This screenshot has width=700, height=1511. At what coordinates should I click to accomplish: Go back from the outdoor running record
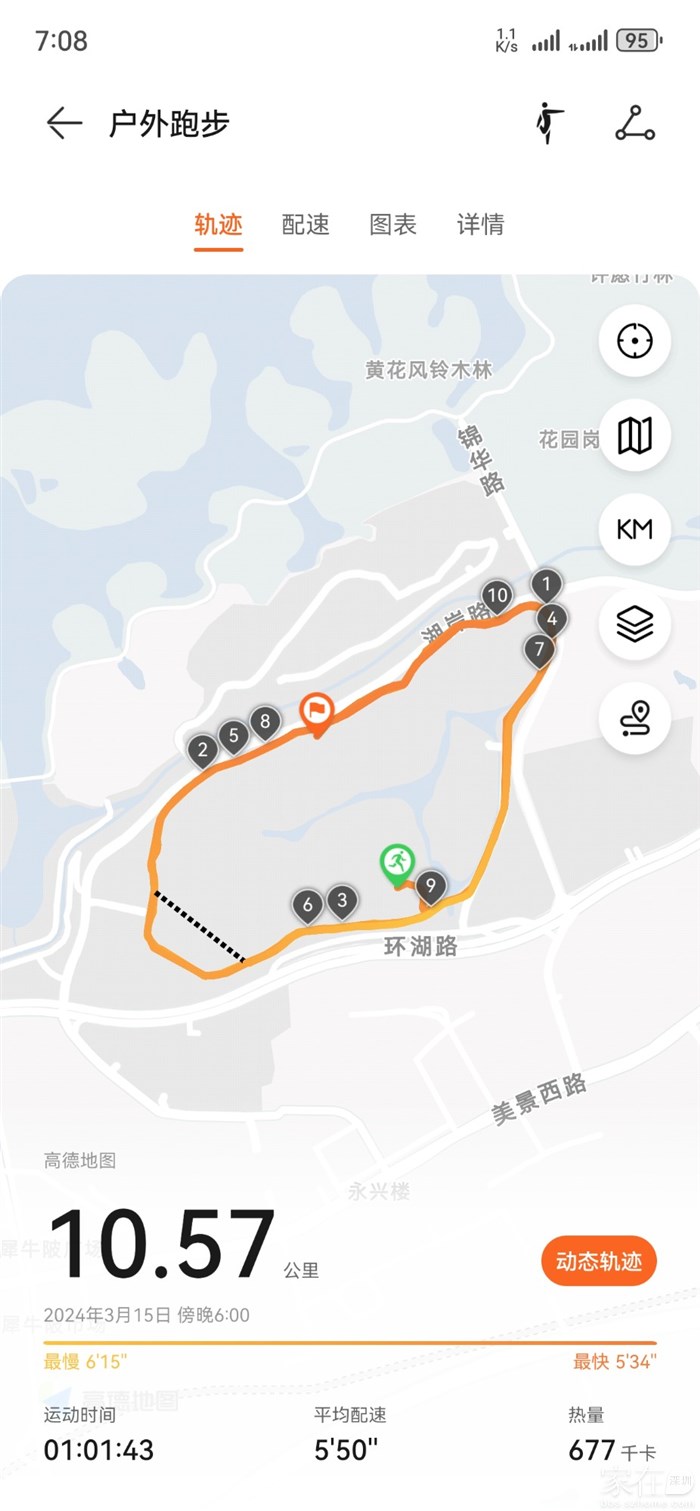click(x=64, y=123)
